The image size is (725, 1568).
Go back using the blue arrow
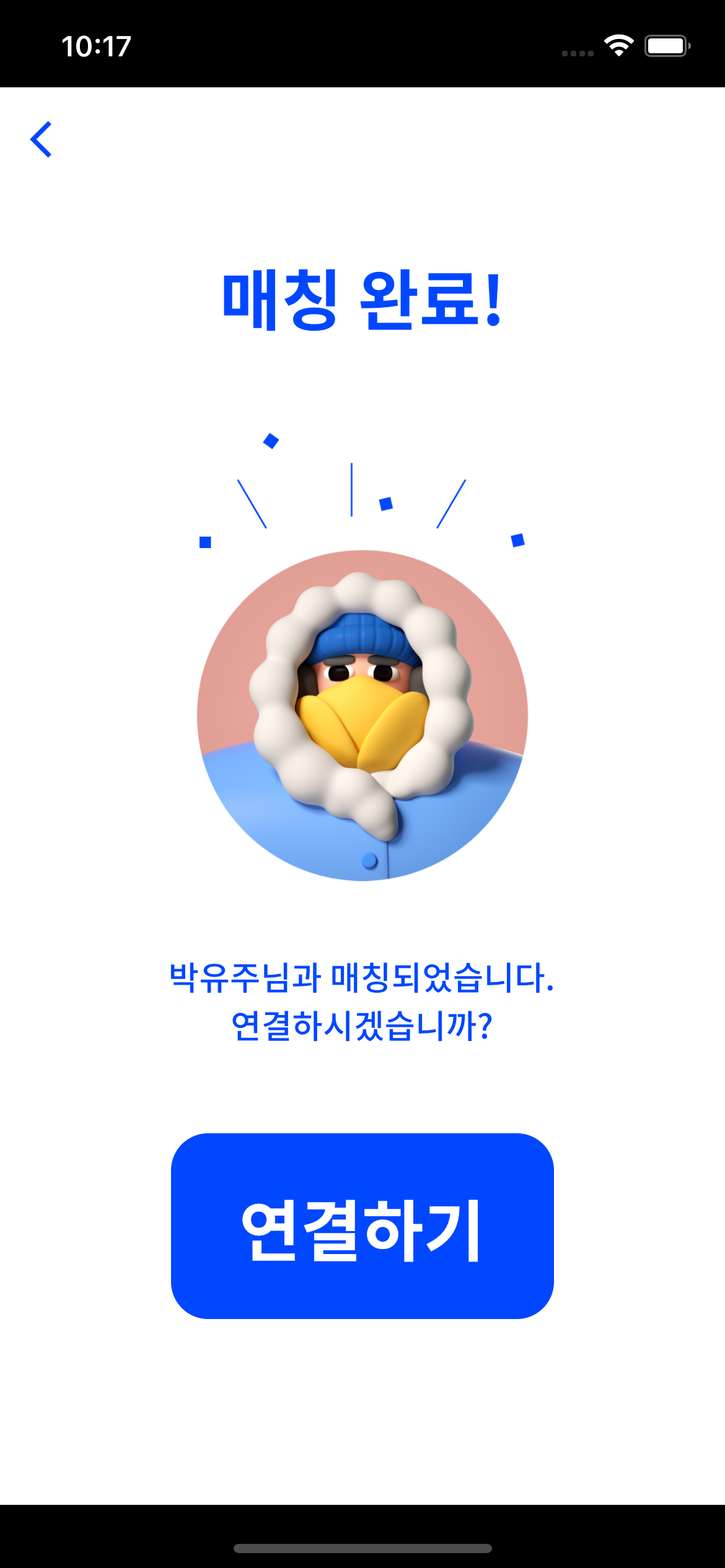tap(41, 139)
